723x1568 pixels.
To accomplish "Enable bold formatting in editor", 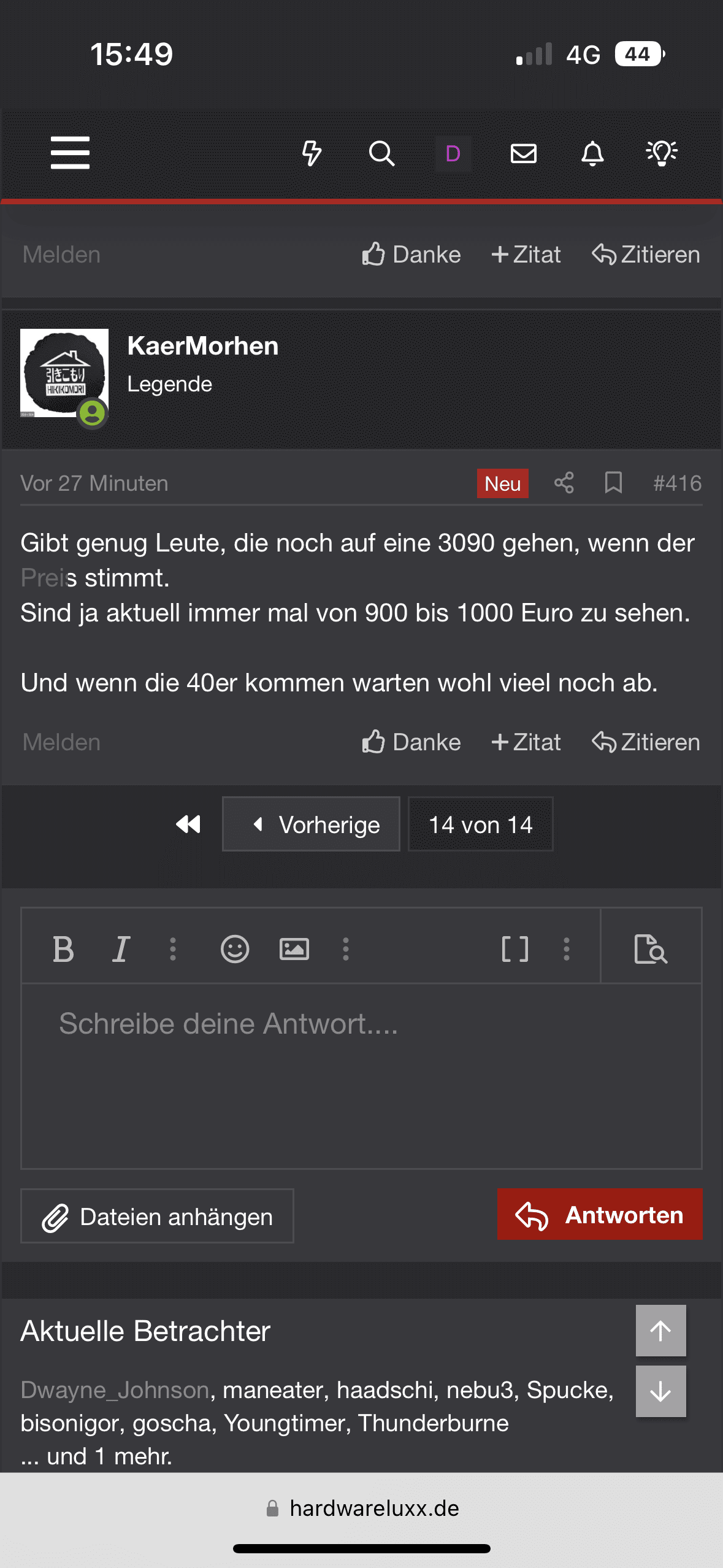I will (63, 949).
